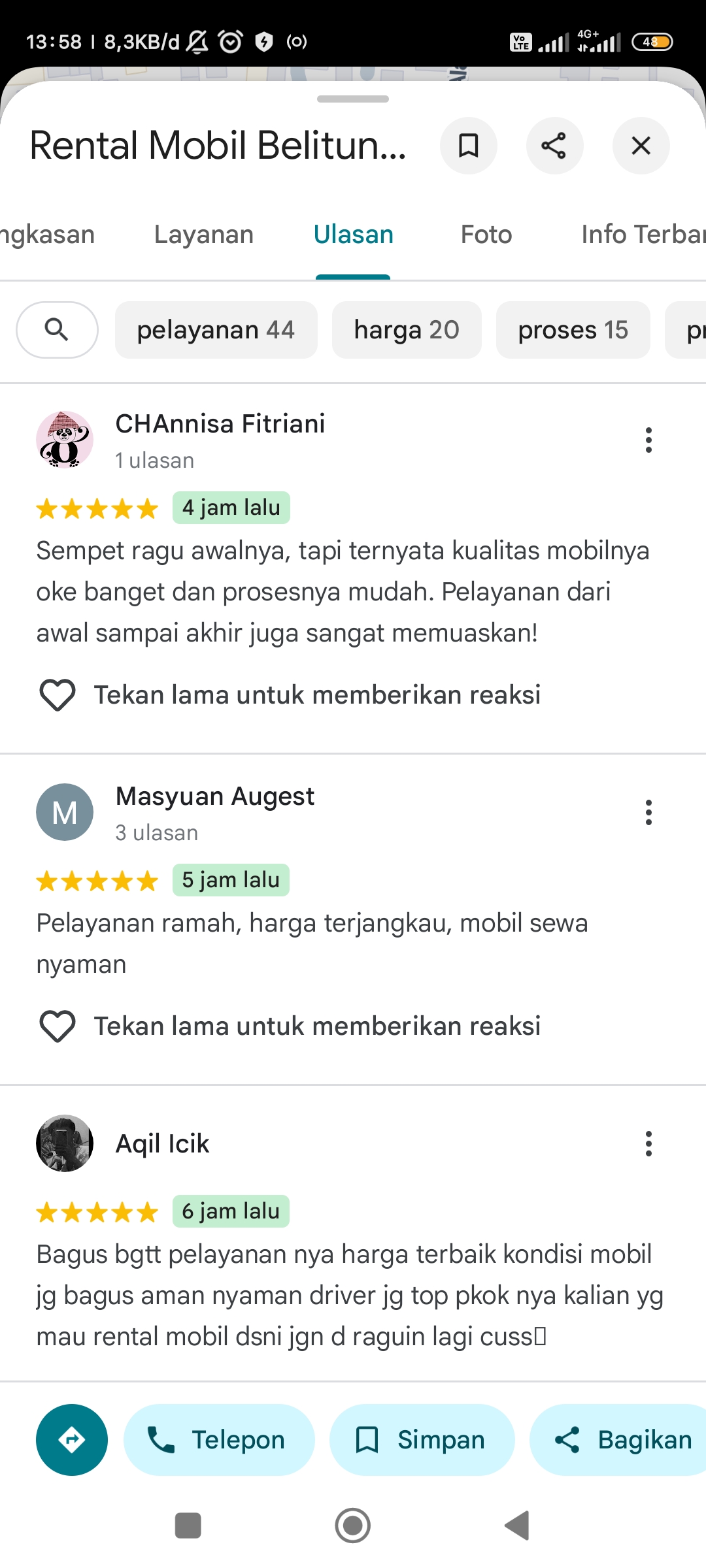Call the business via Telepon

tap(219, 1440)
